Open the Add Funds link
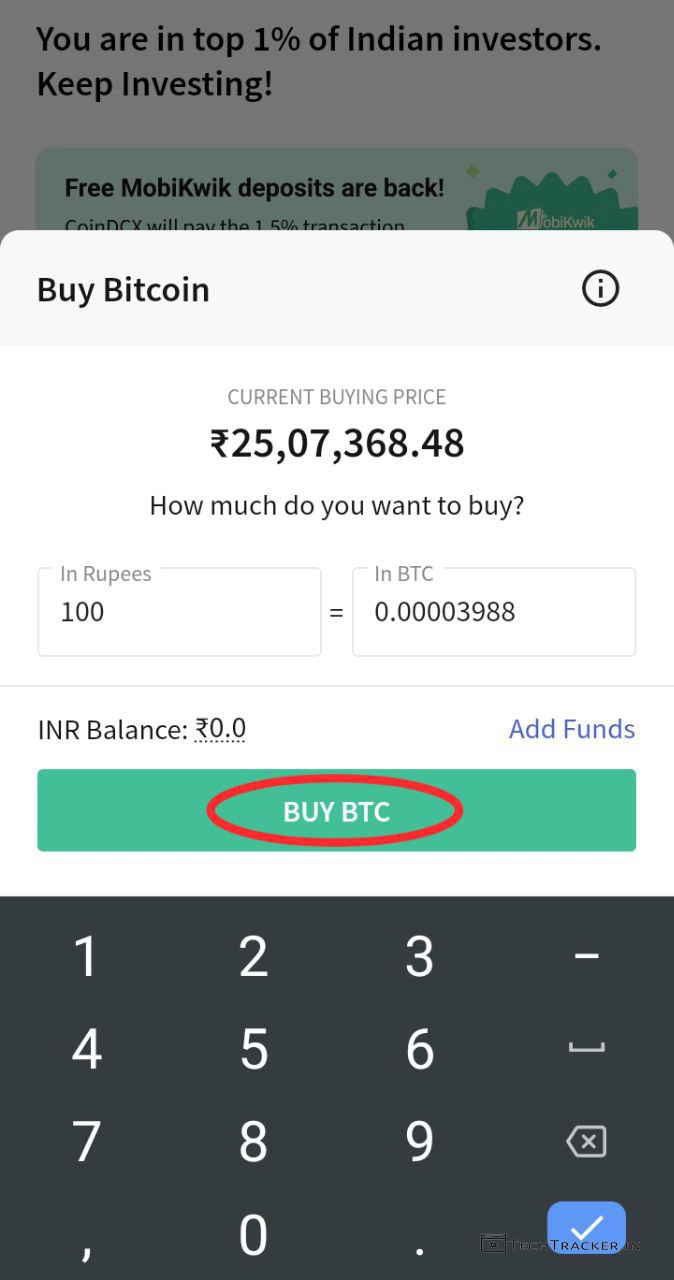Screen dimensions: 674x1280 coord(571,729)
